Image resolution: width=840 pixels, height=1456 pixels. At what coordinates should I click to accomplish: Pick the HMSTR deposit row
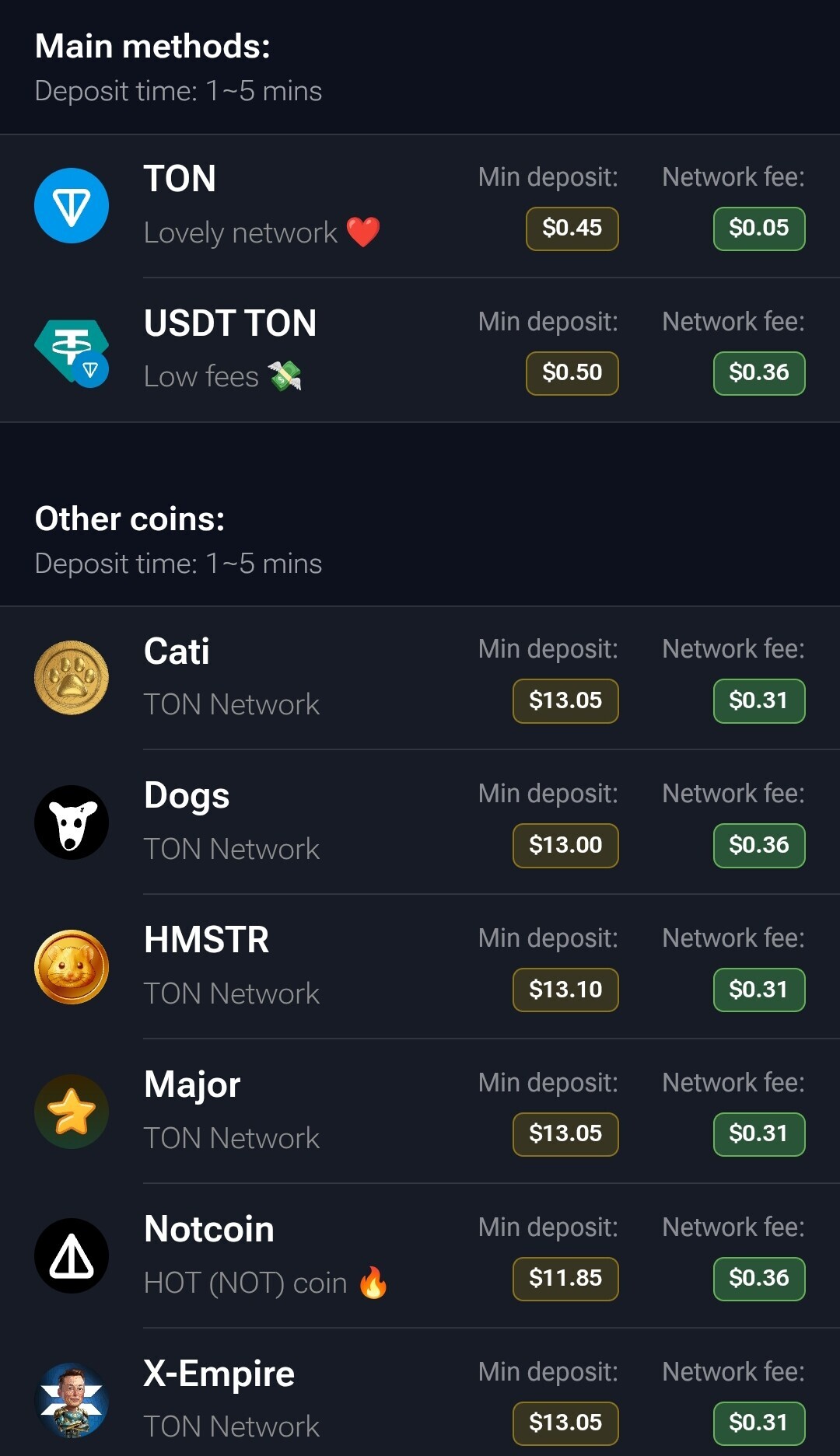pos(420,967)
